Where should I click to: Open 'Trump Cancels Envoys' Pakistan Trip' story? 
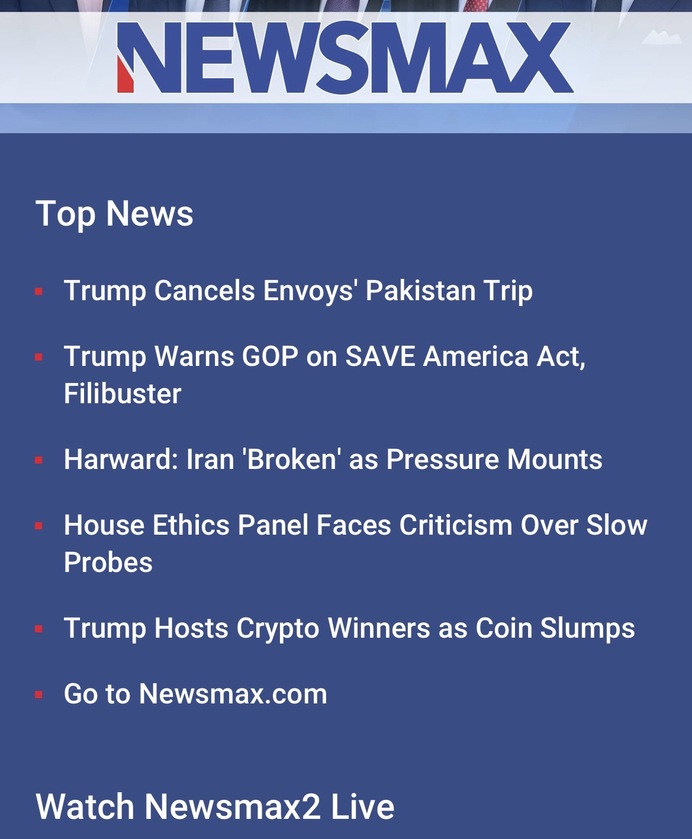(x=298, y=291)
